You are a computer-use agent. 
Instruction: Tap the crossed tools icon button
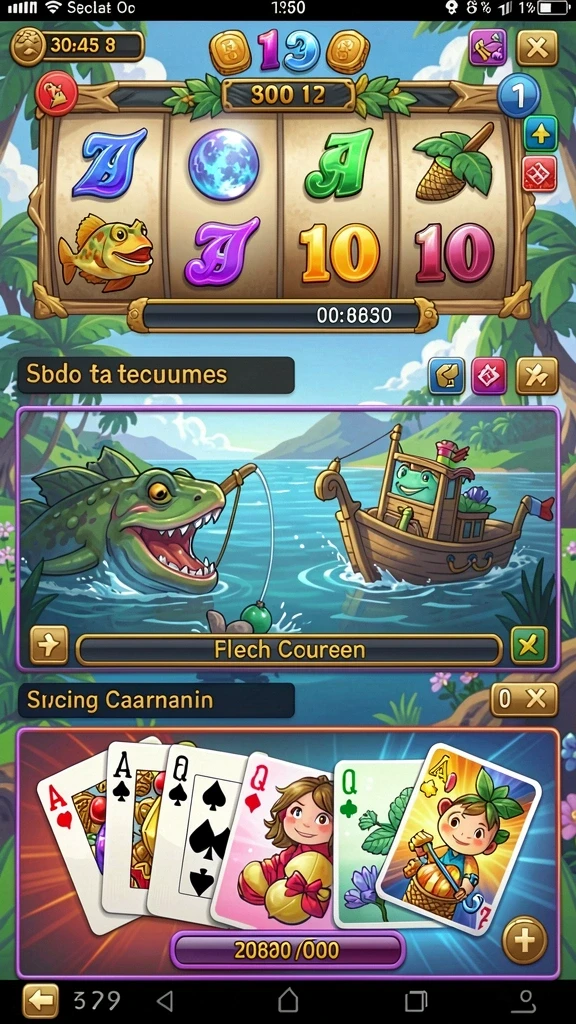(537, 376)
